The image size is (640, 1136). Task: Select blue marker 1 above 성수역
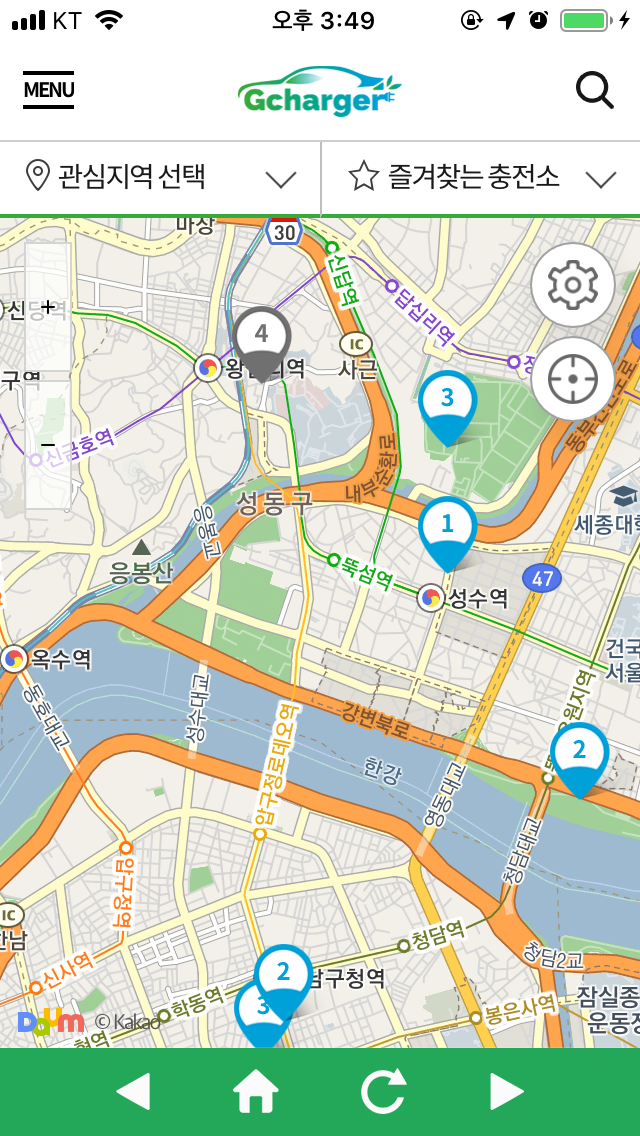(447, 532)
